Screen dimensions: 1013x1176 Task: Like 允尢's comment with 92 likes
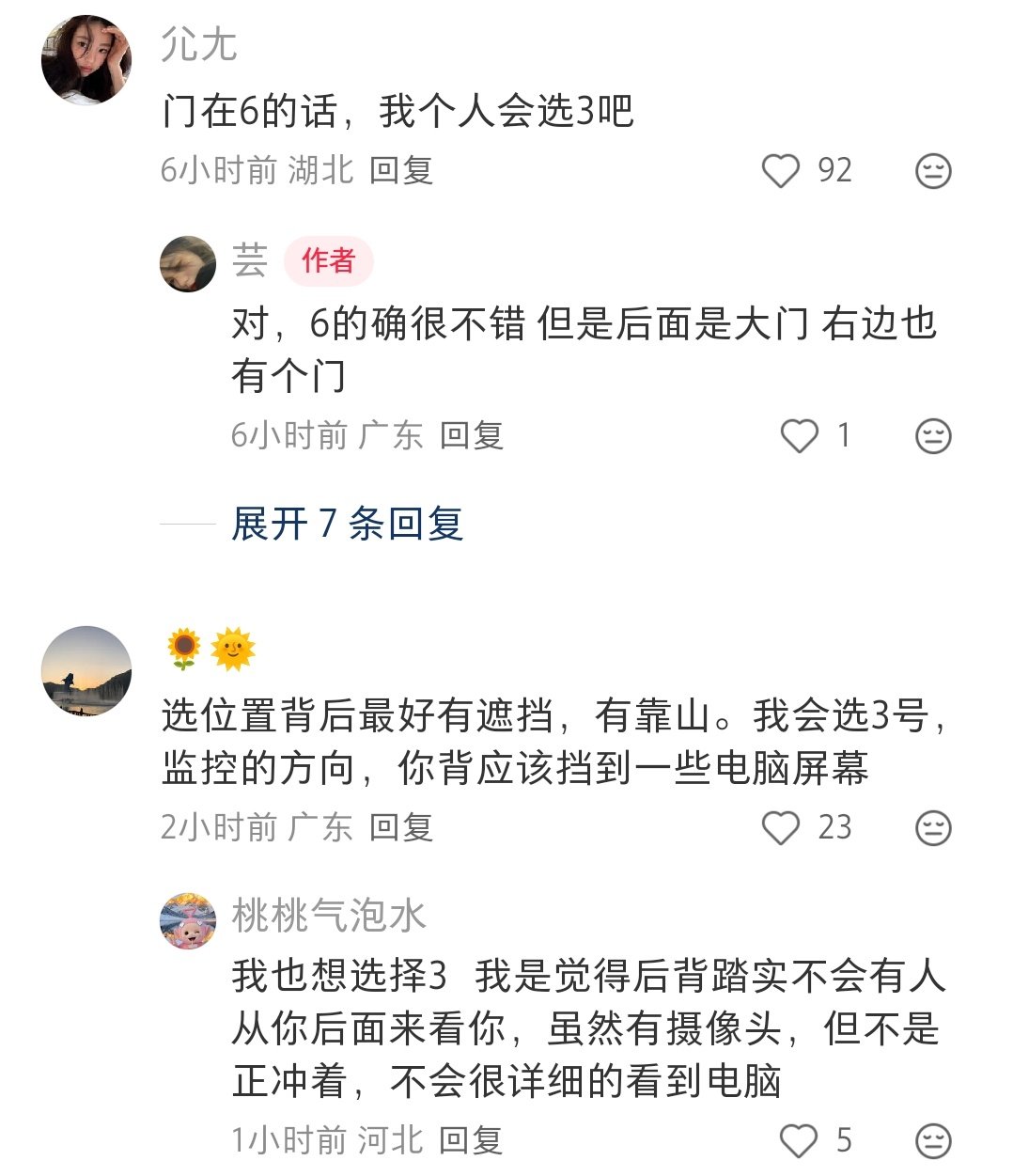(780, 171)
